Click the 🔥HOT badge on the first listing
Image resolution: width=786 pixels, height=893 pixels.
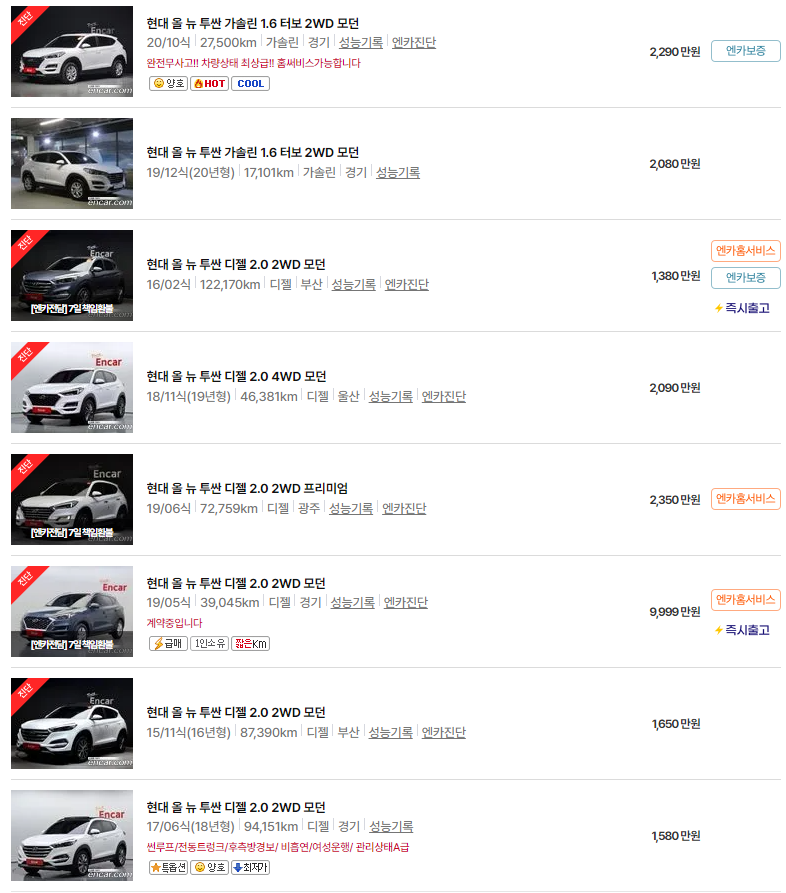click(x=210, y=83)
